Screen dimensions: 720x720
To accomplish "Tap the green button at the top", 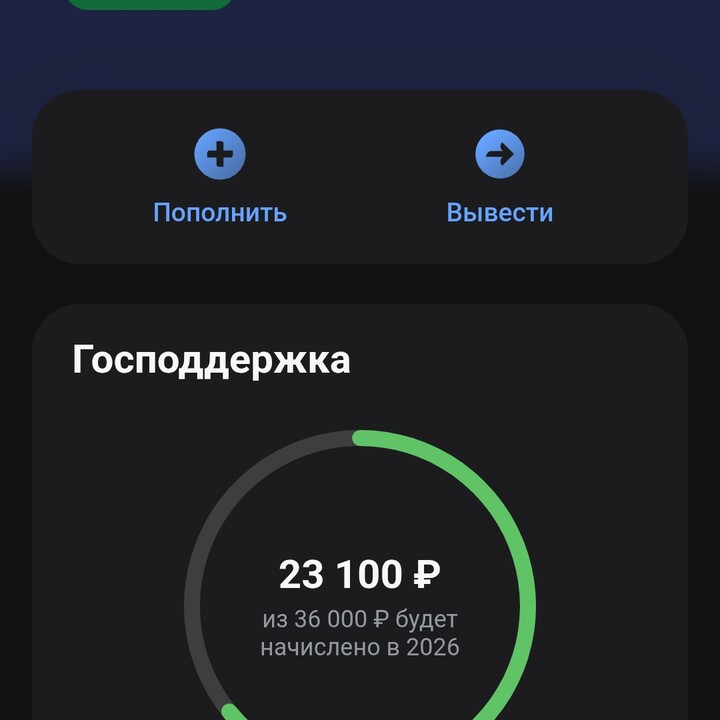I will (x=150, y=3).
